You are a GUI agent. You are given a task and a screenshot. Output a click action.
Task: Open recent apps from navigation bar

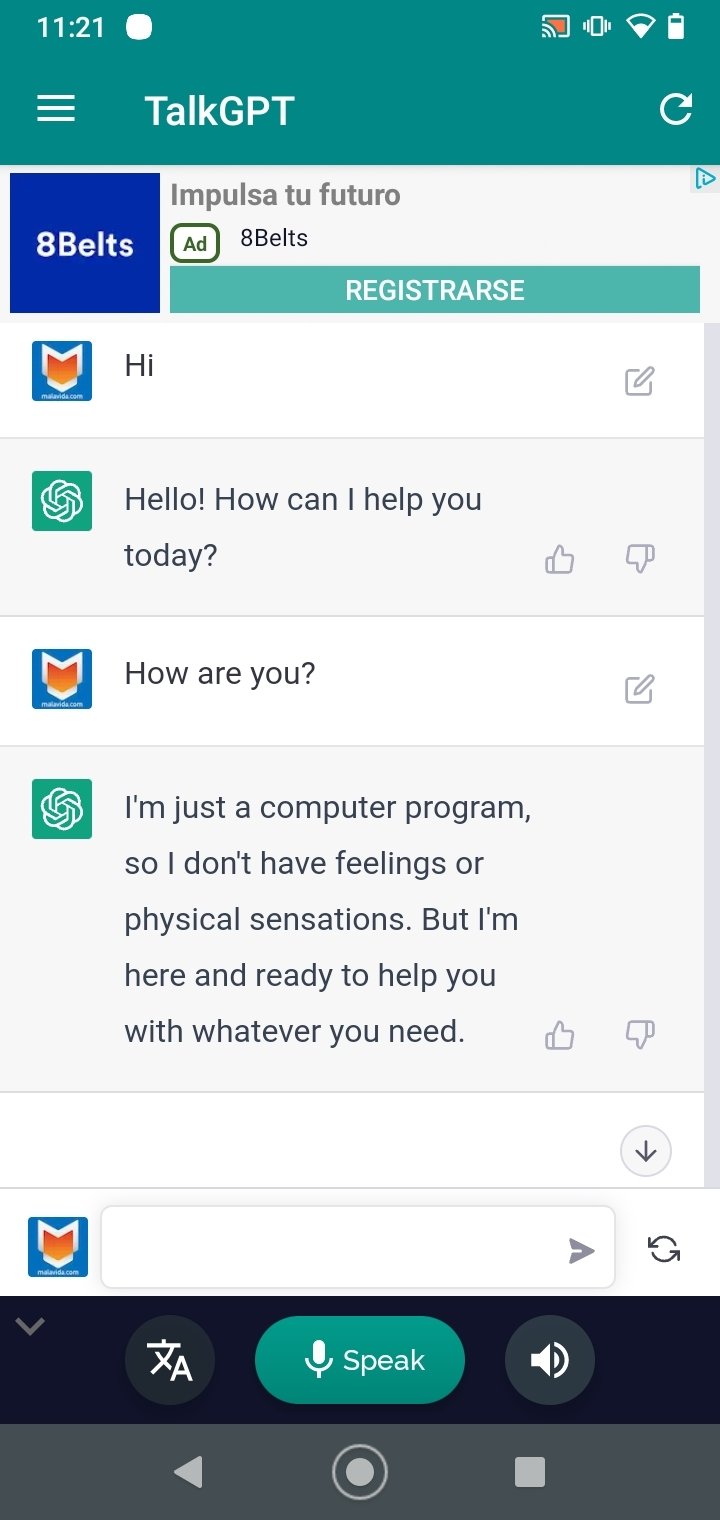(530, 1471)
